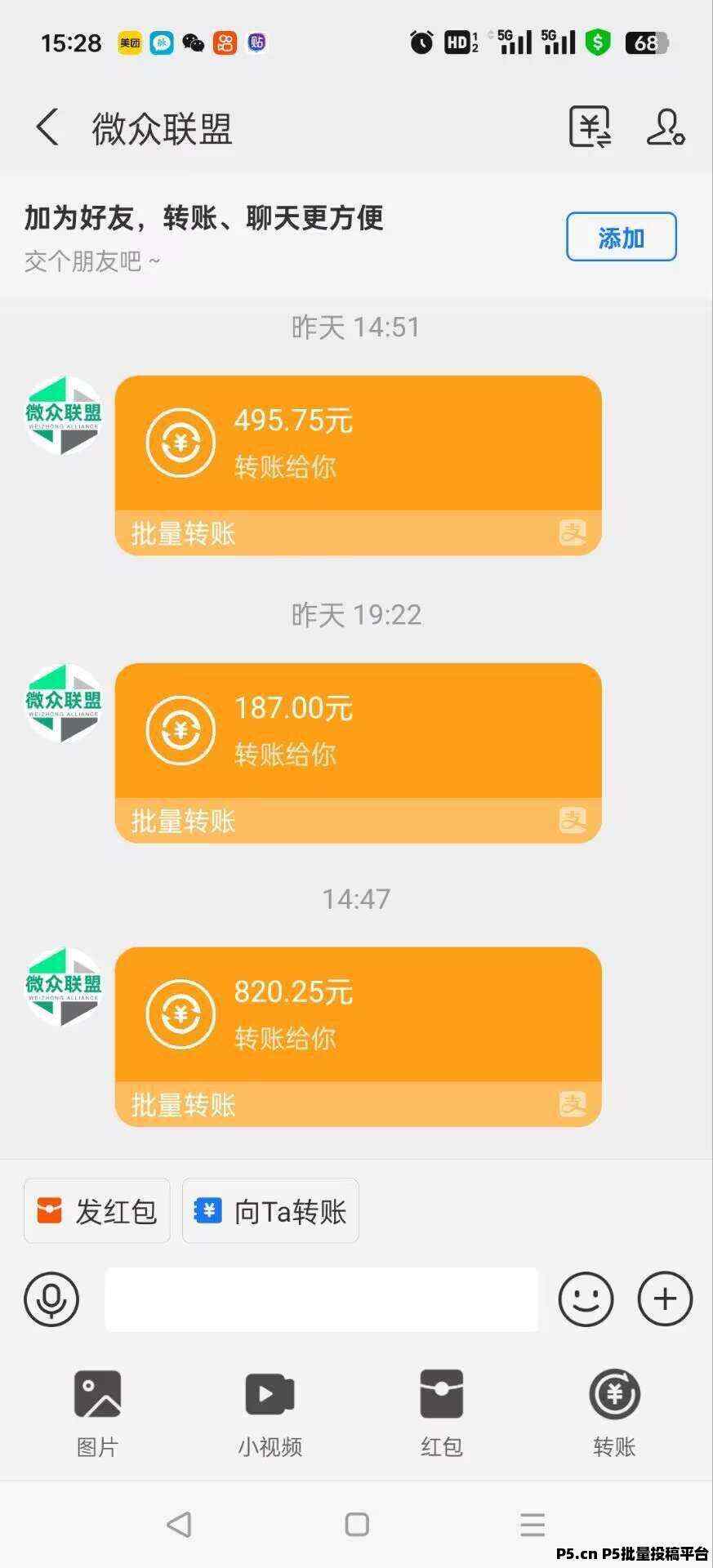Go back from the 微众联盟 chat
Viewport: 713px width, 1568px height.
(x=47, y=127)
